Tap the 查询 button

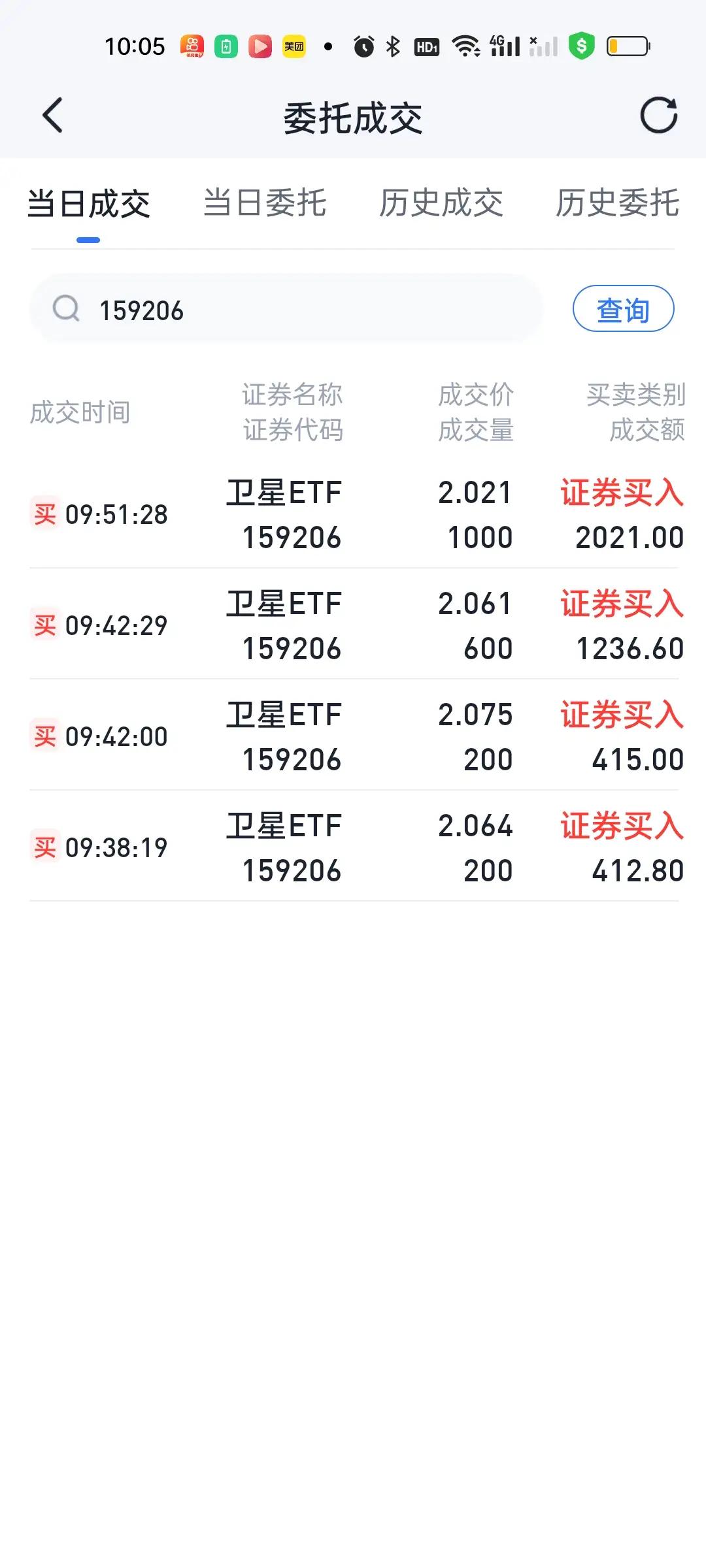[x=623, y=309]
